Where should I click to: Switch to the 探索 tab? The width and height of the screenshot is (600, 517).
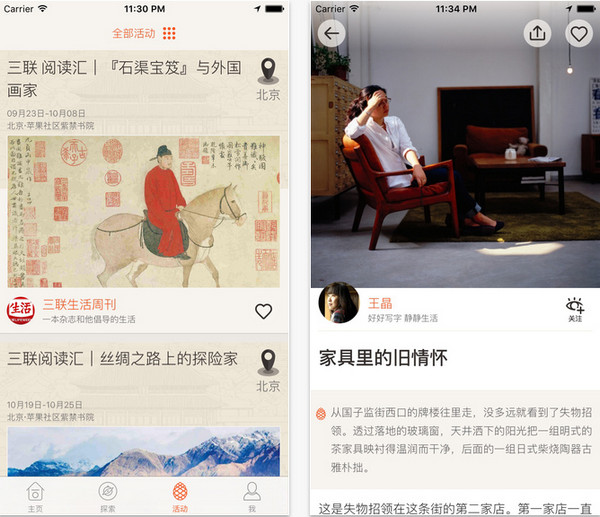[107, 496]
